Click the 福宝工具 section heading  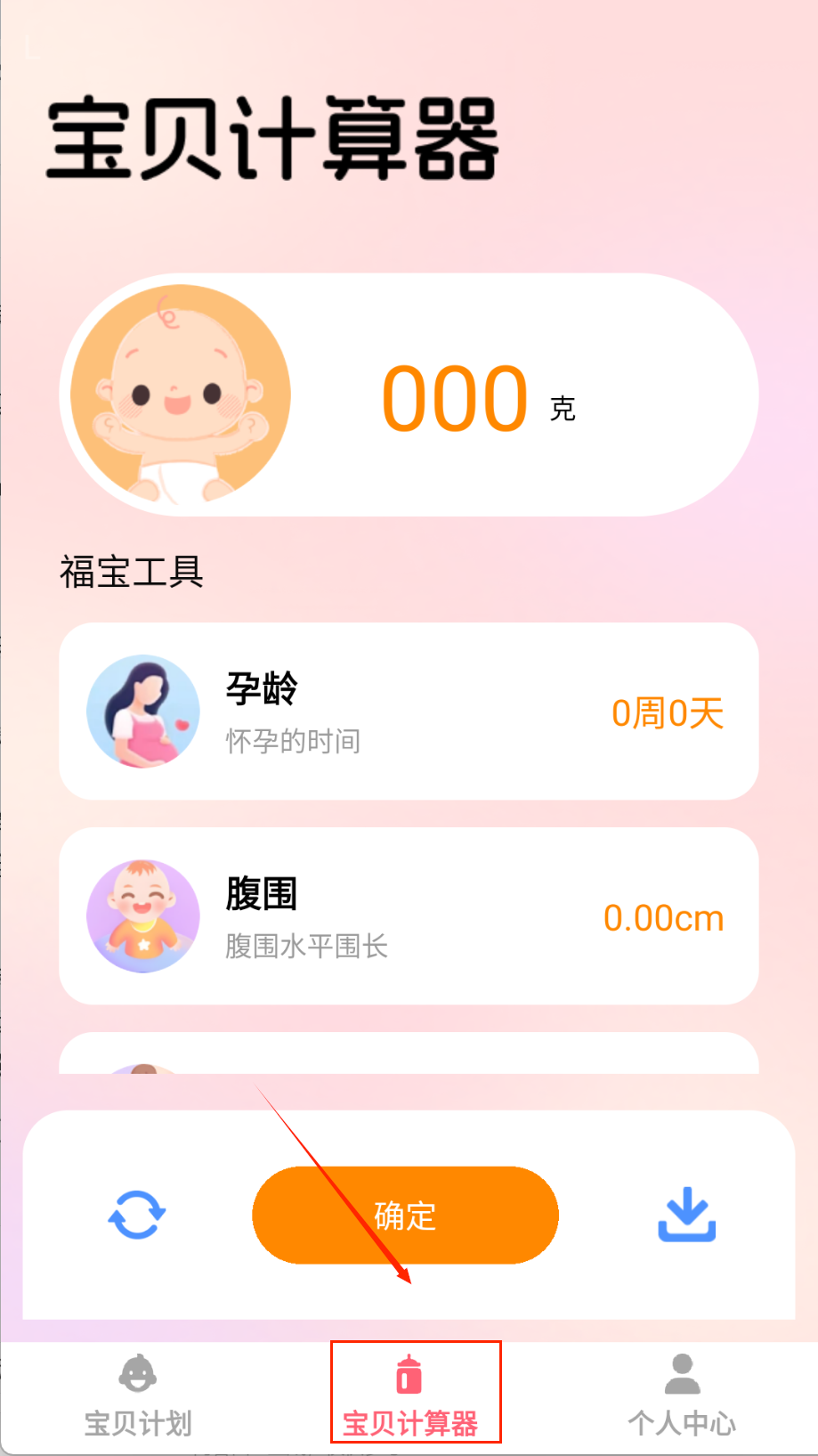(x=131, y=571)
